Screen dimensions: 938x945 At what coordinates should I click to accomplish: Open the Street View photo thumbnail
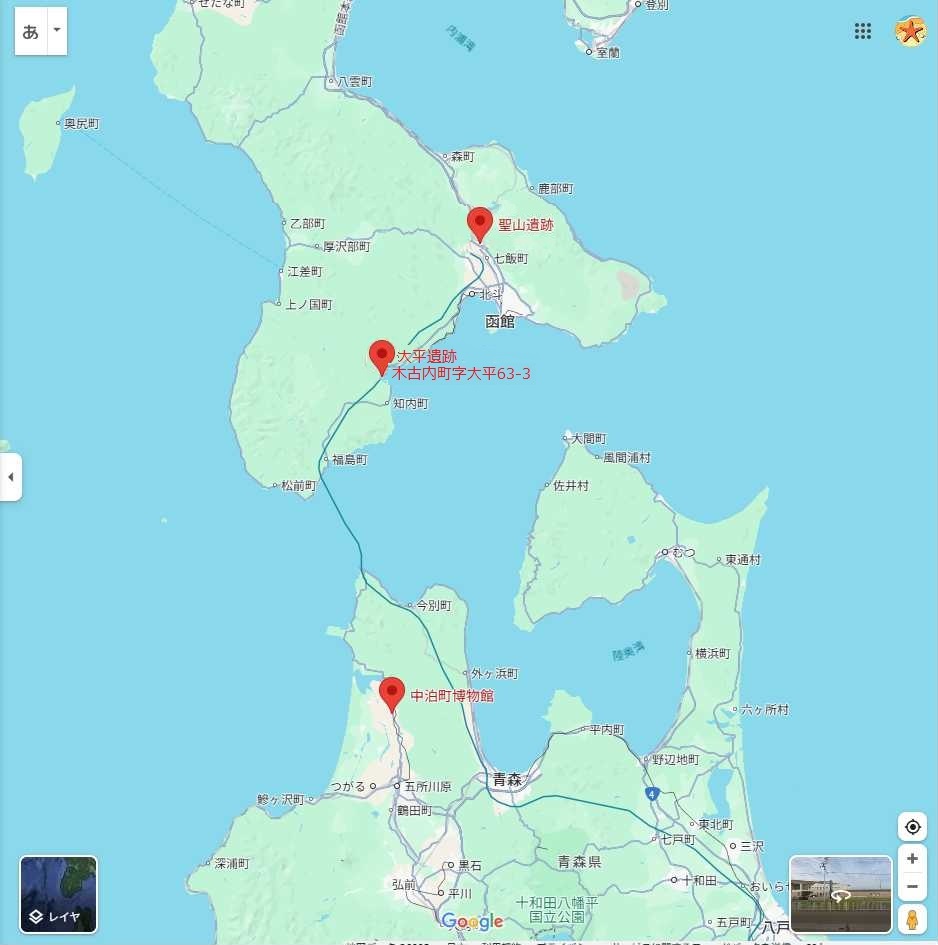(840, 894)
